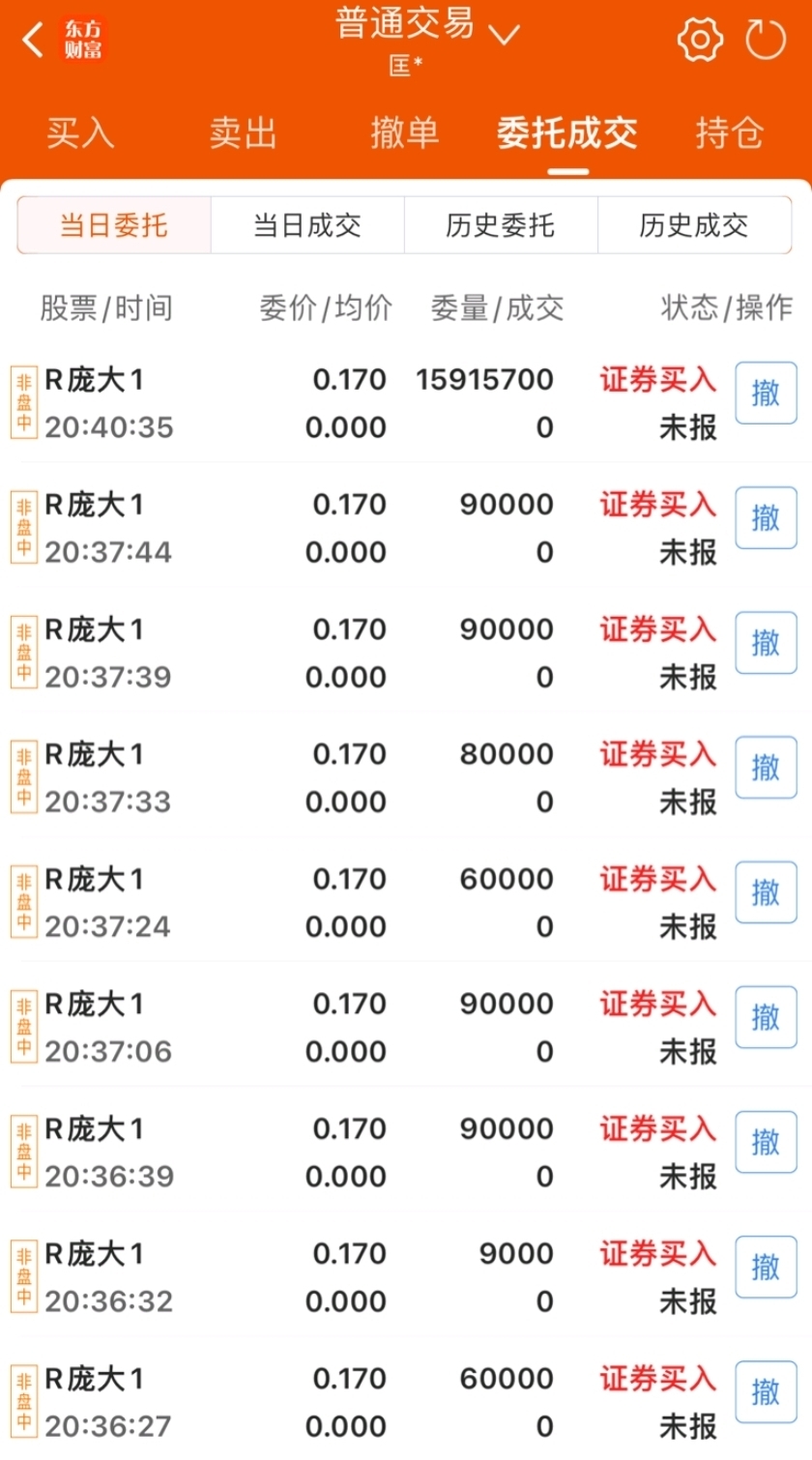Select the 当日委托 segment
This screenshot has width=812, height=1460.
click(x=114, y=225)
